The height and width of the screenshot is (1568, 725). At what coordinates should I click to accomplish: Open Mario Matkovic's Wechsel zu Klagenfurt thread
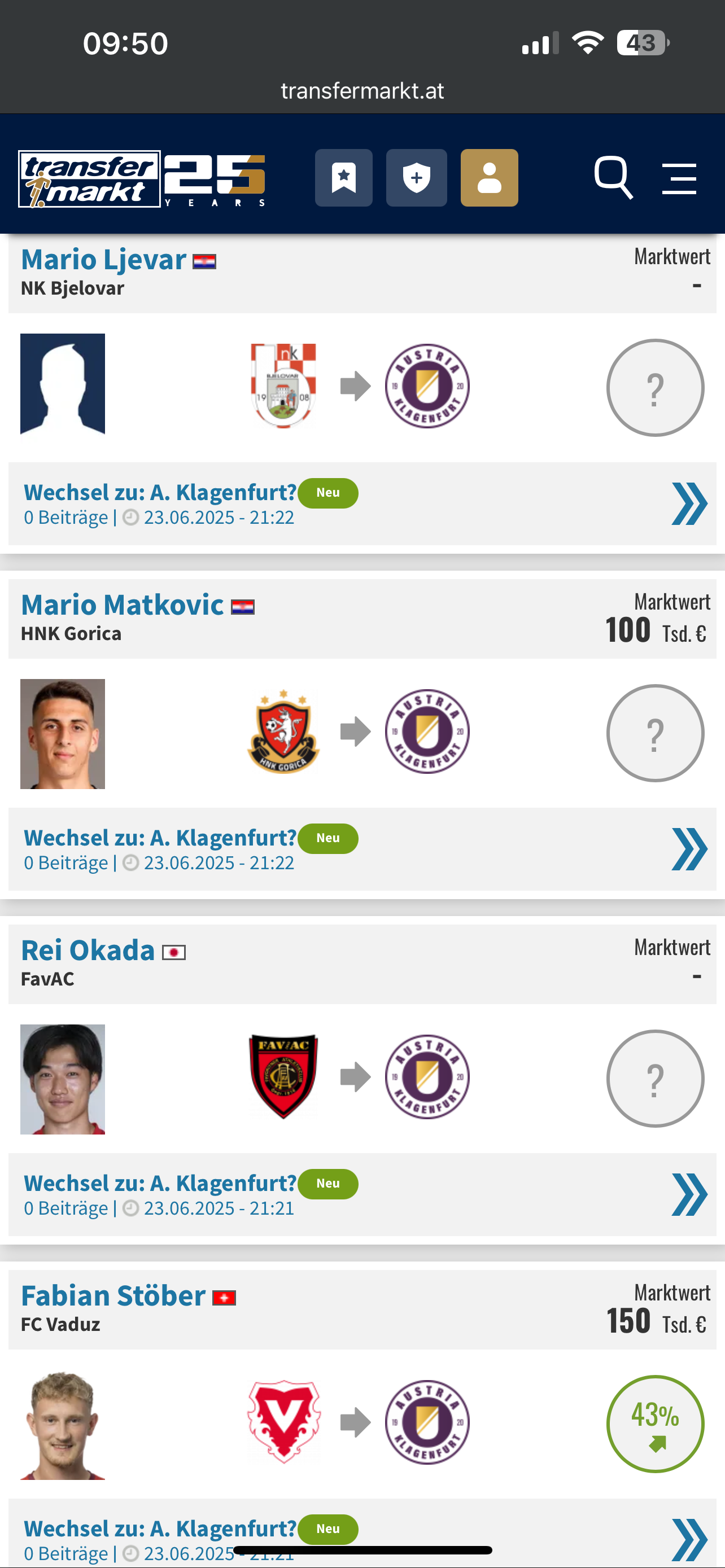click(160, 838)
